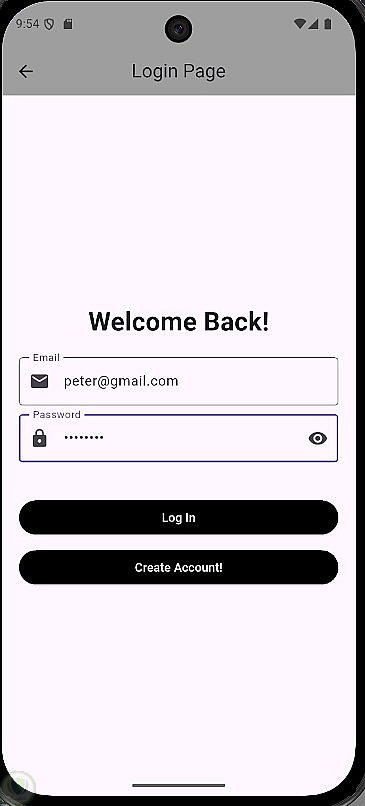Open Create Account! sign-up
Screen dimensions: 365x806
coord(178,567)
